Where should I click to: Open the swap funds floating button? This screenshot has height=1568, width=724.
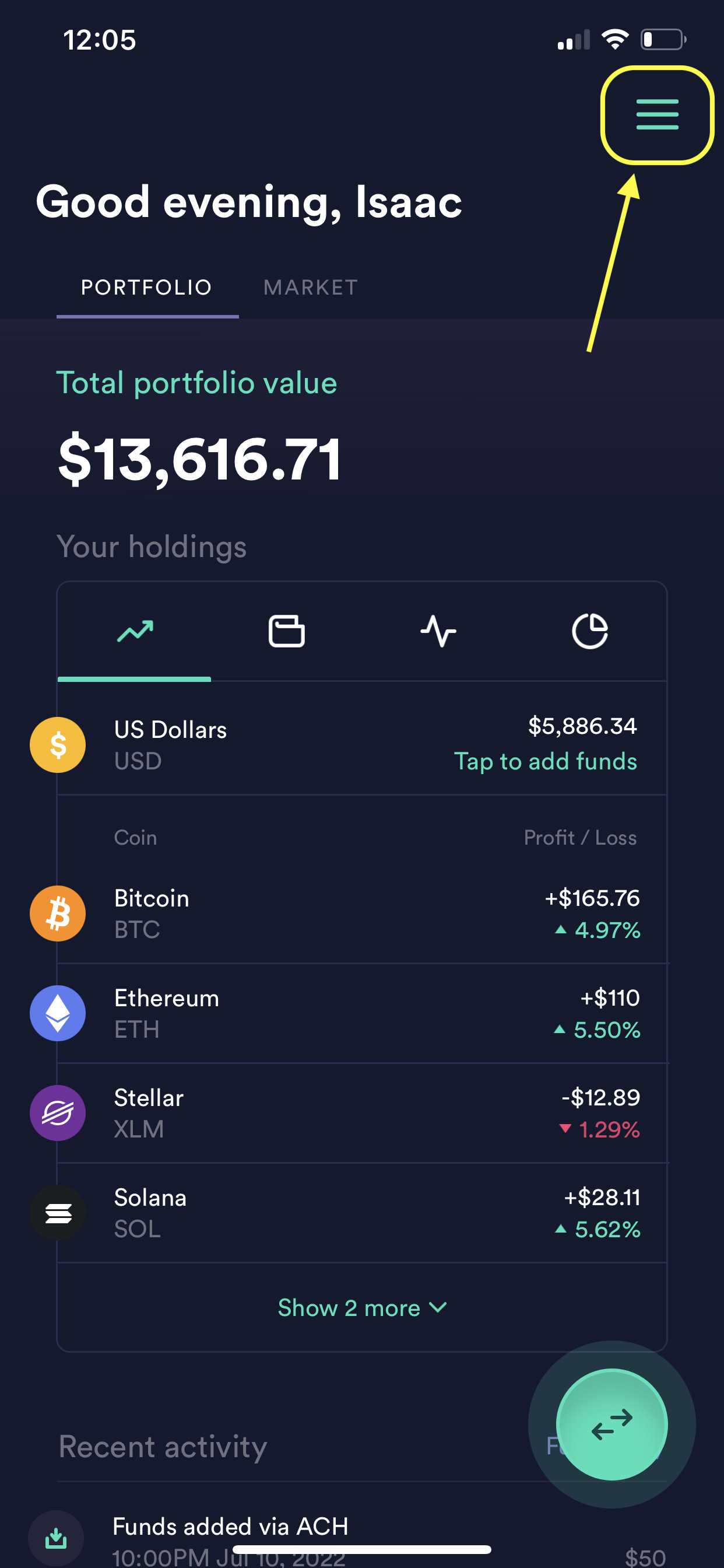click(x=612, y=1424)
